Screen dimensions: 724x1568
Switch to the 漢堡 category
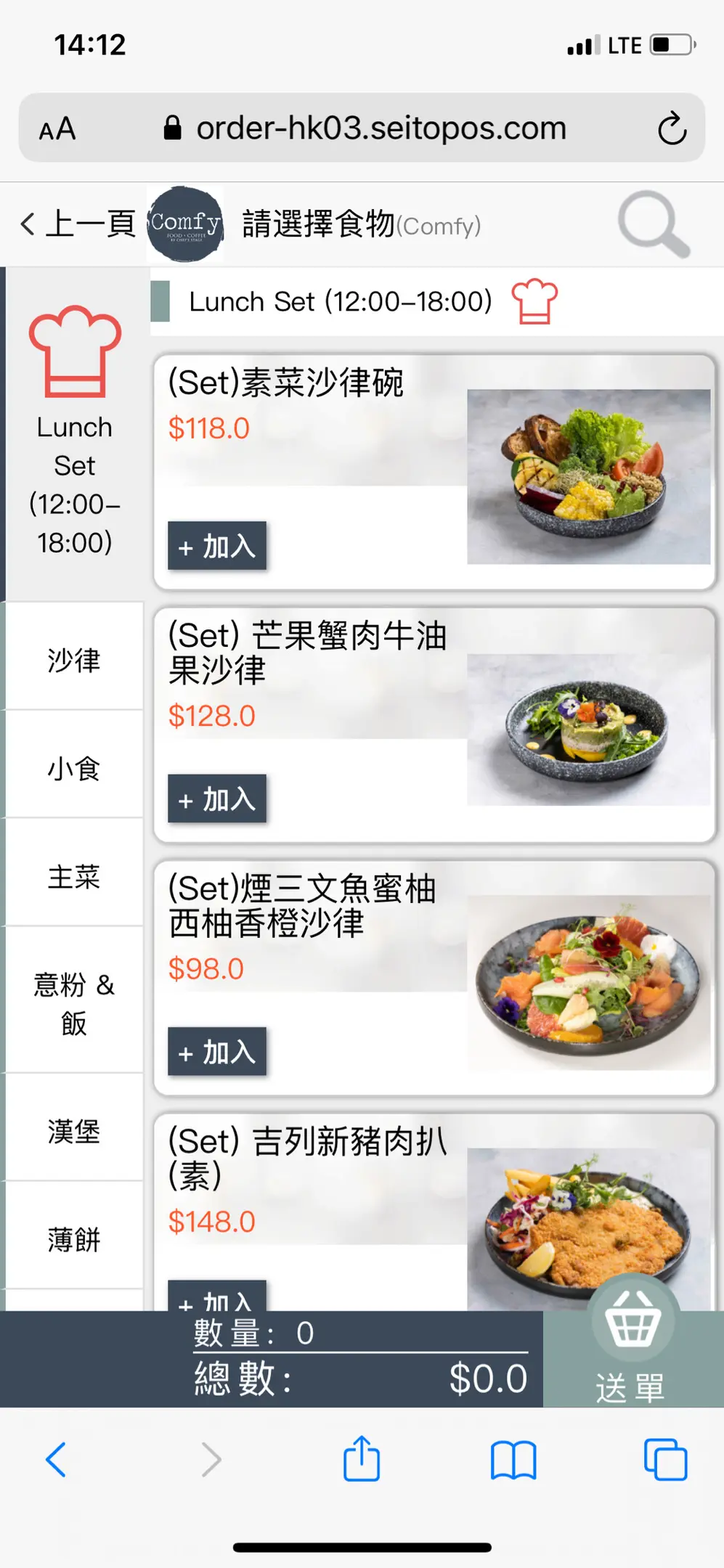[x=74, y=1130]
